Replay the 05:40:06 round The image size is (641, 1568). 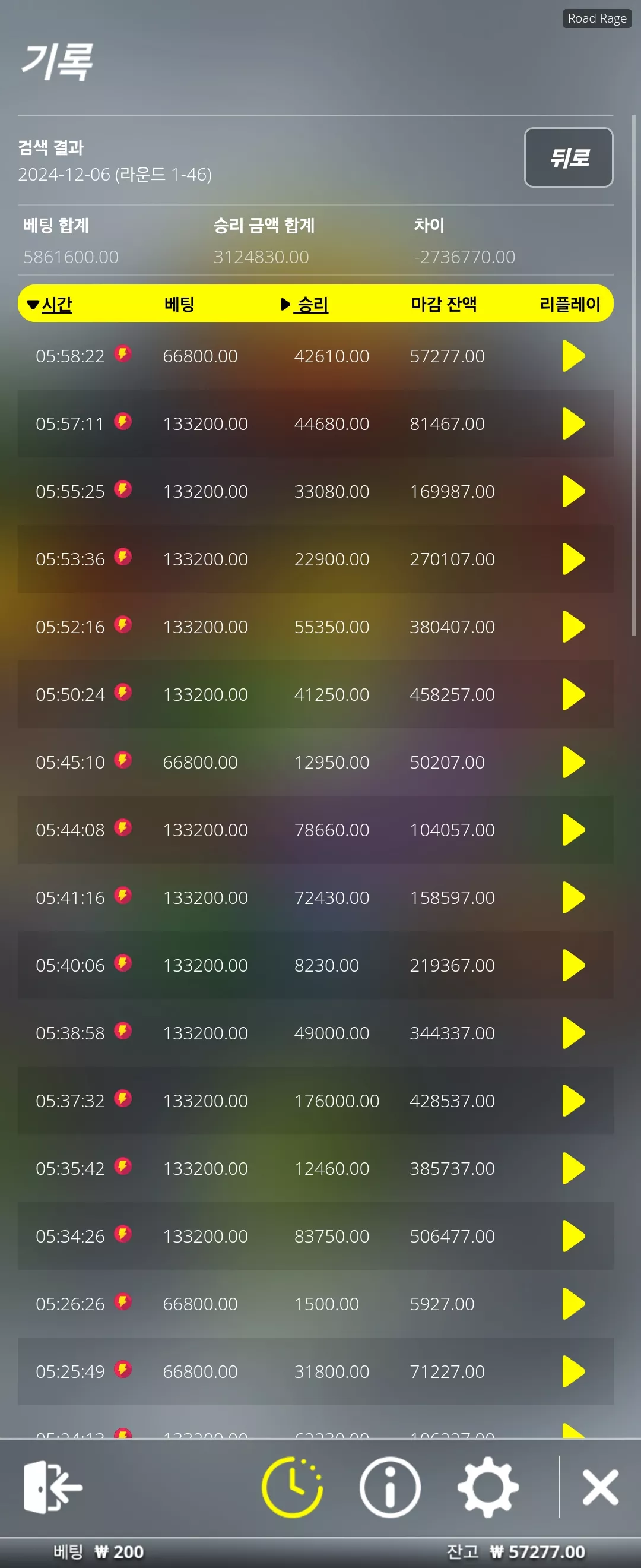click(x=573, y=965)
